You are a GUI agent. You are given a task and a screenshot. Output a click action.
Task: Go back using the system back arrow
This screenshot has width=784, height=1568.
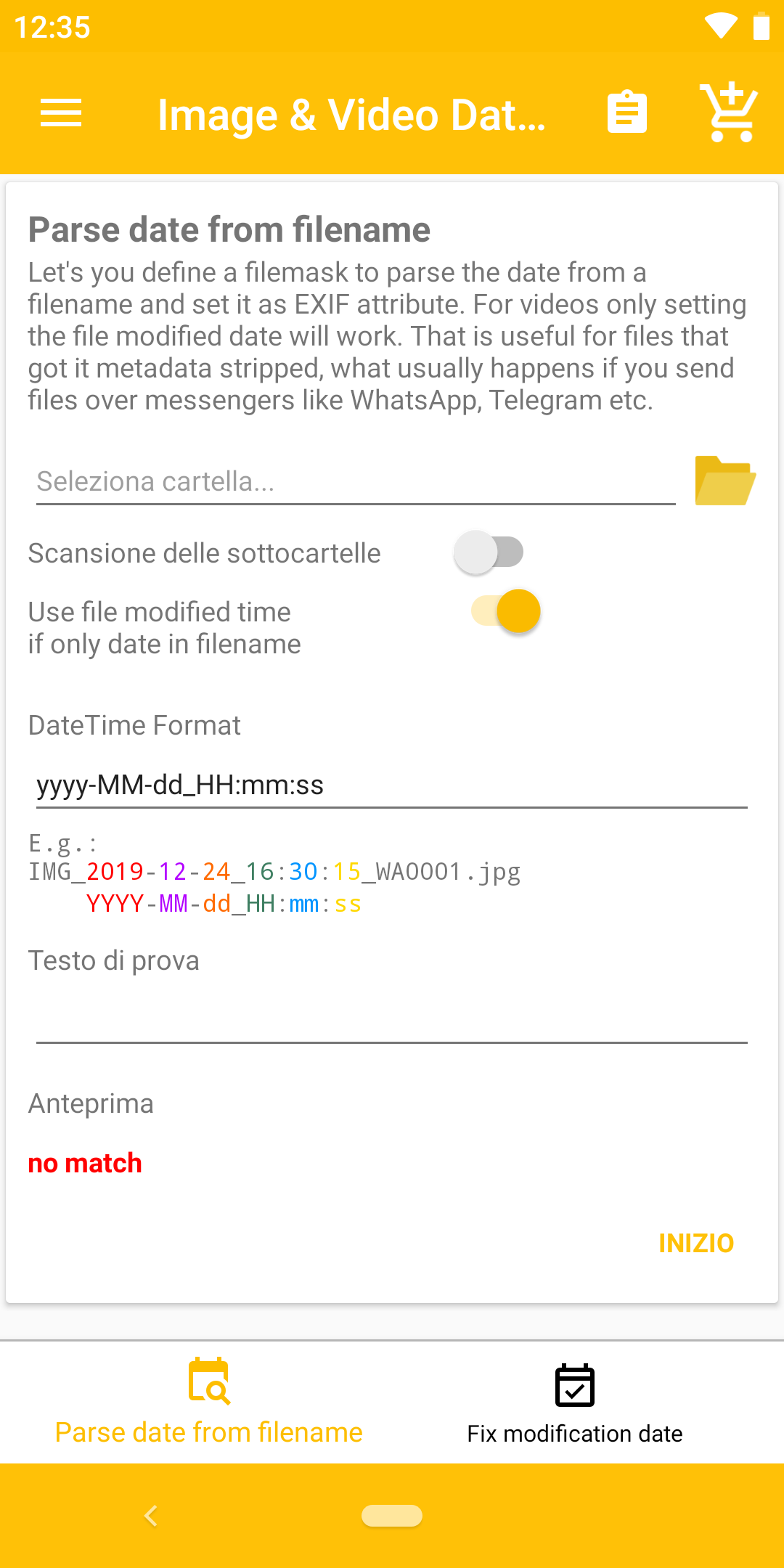151,1516
